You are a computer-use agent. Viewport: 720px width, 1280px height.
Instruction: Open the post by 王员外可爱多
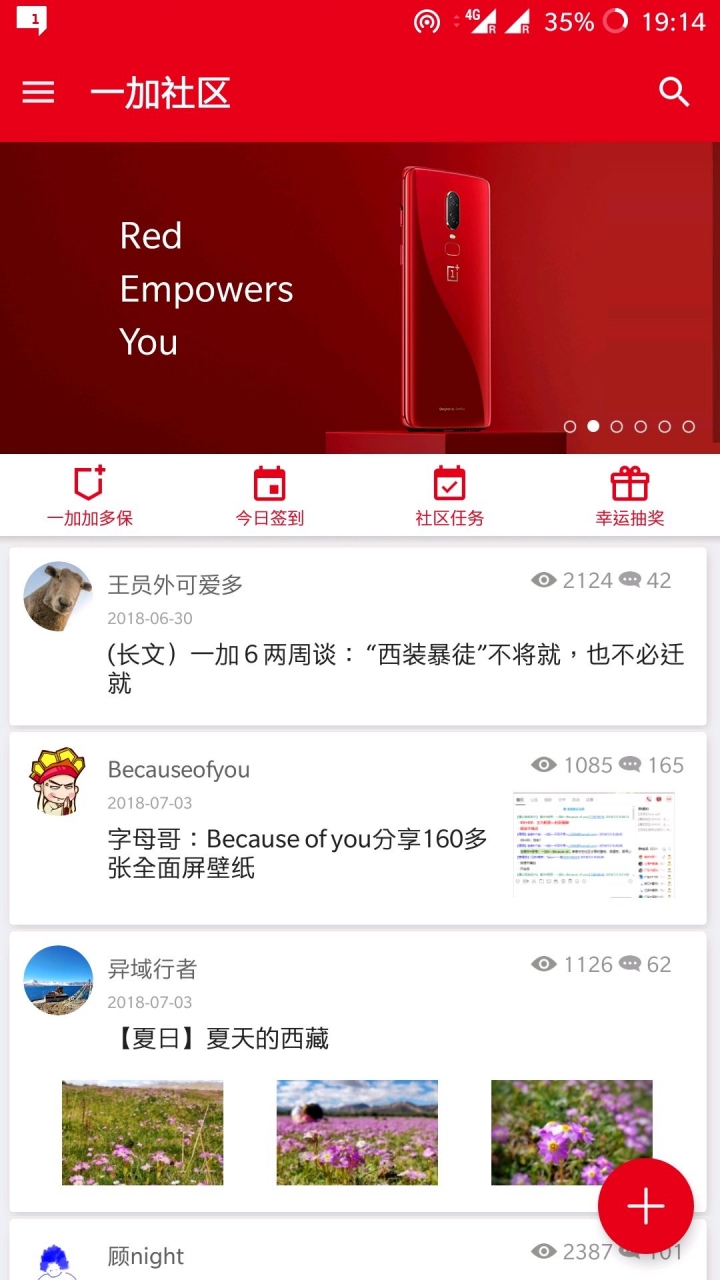tap(395, 668)
